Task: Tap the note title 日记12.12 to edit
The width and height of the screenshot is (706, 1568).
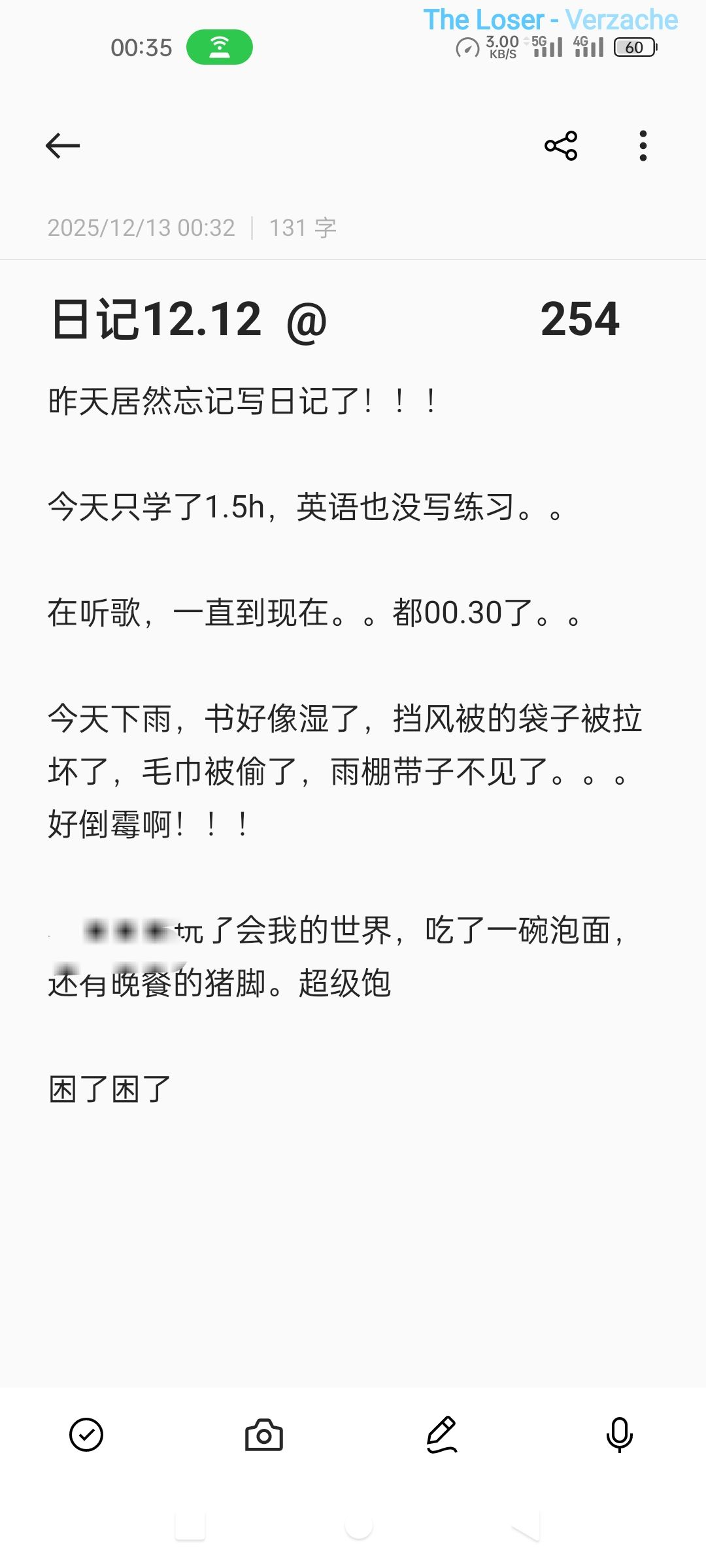Action: tap(157, 320)
